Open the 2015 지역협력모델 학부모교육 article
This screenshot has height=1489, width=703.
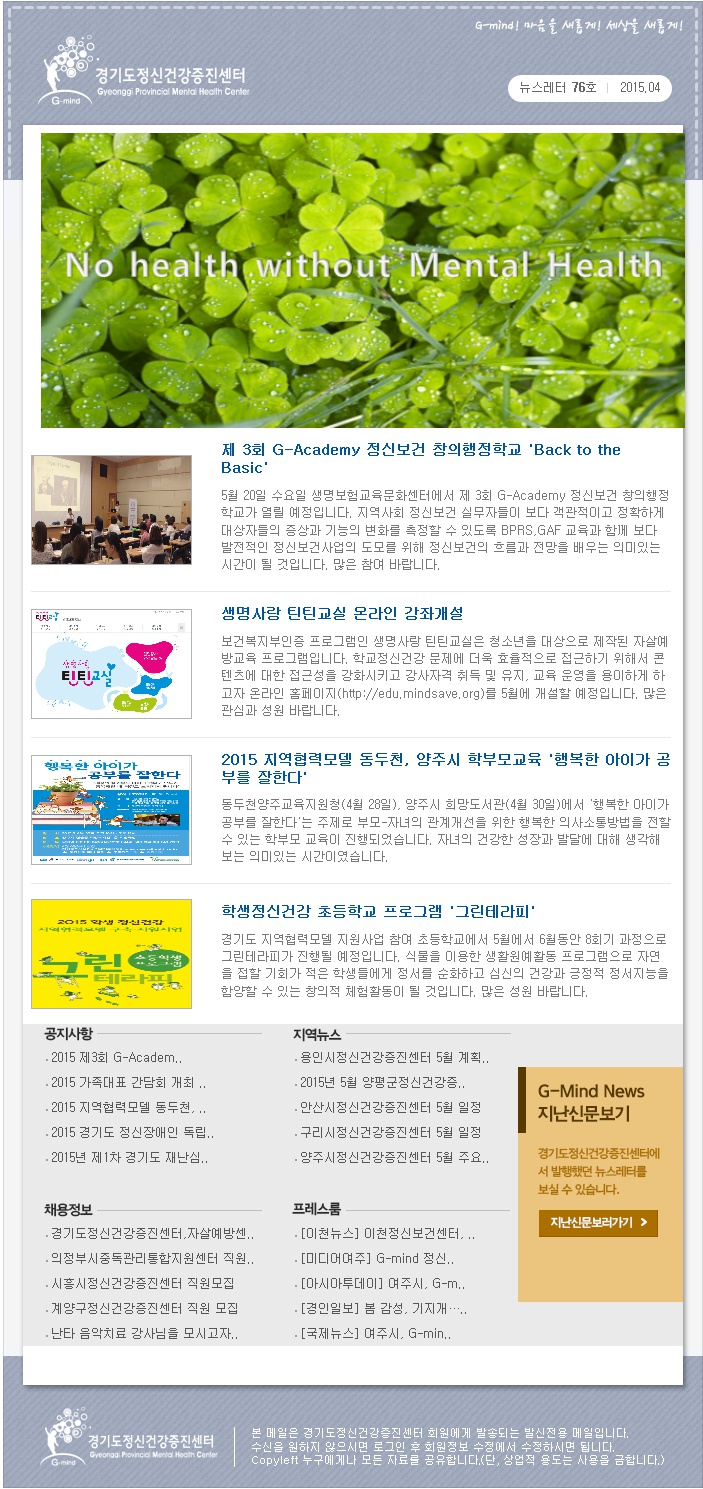click(x=444, y=768)
